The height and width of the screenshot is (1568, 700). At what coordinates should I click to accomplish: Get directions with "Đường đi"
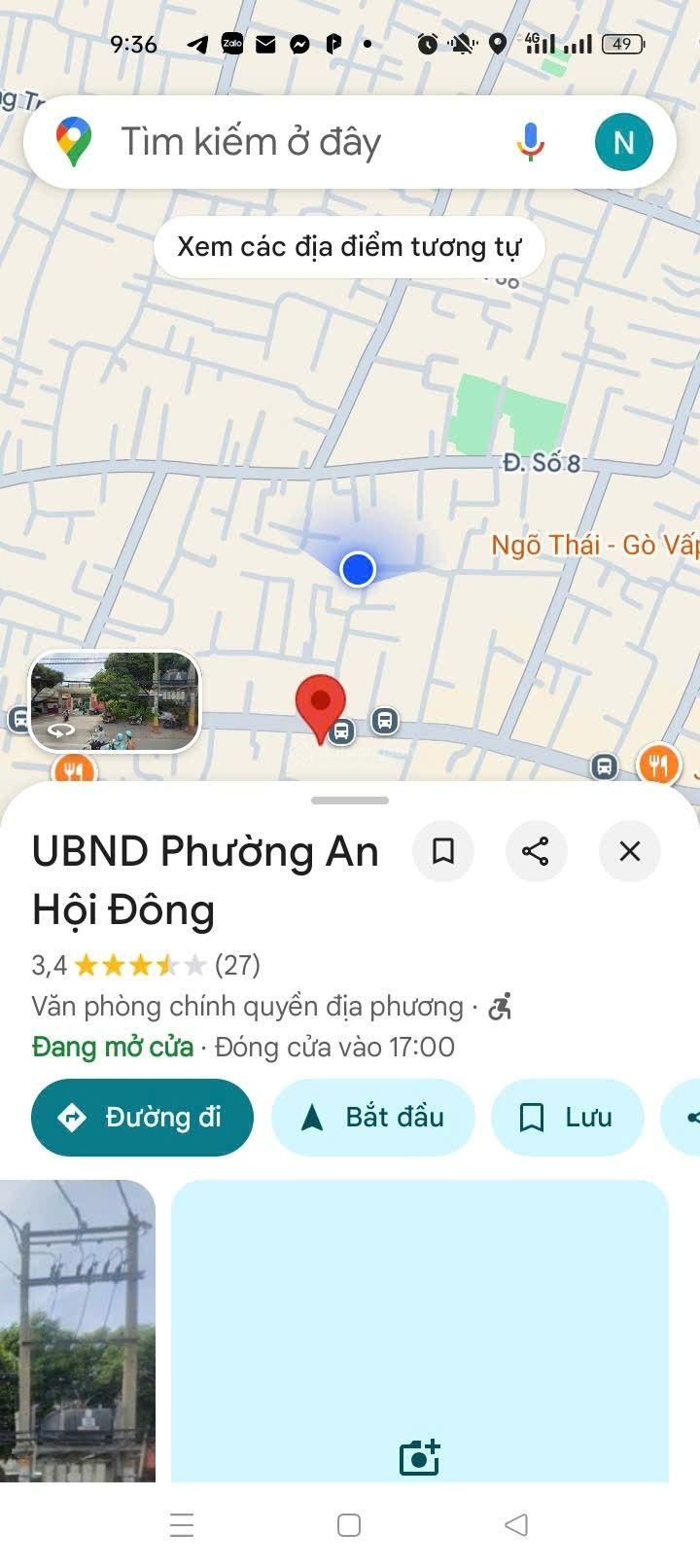point(142,1118)
